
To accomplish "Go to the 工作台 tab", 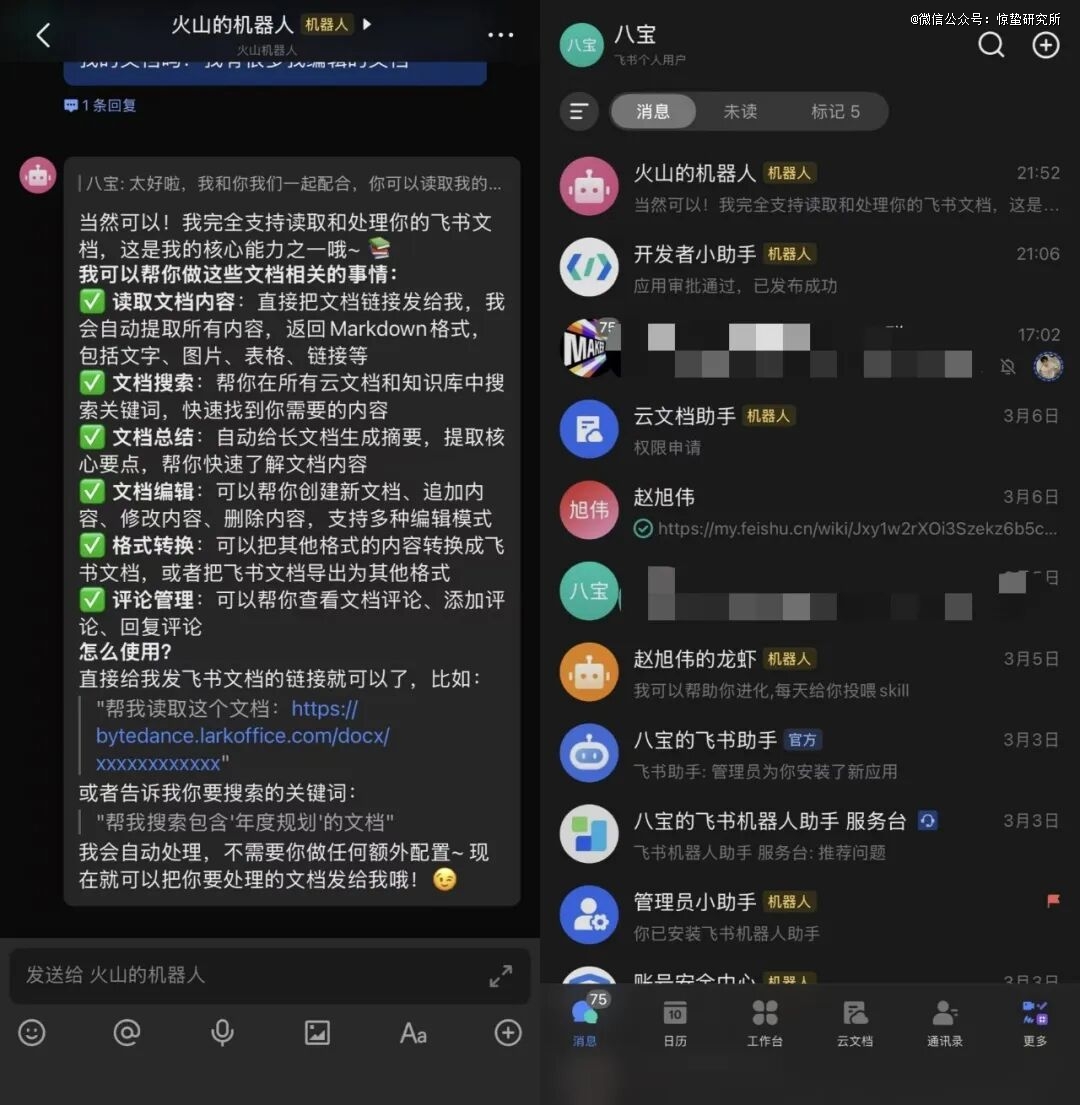I will (x=765, y=1022).
